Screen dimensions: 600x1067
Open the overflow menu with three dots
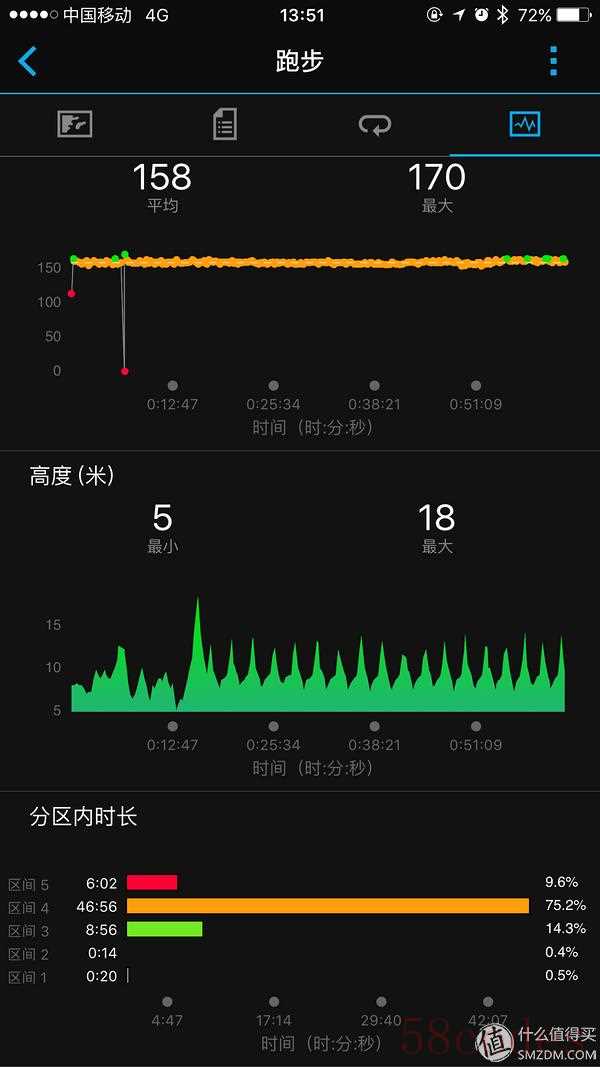(x=553, y=61)
